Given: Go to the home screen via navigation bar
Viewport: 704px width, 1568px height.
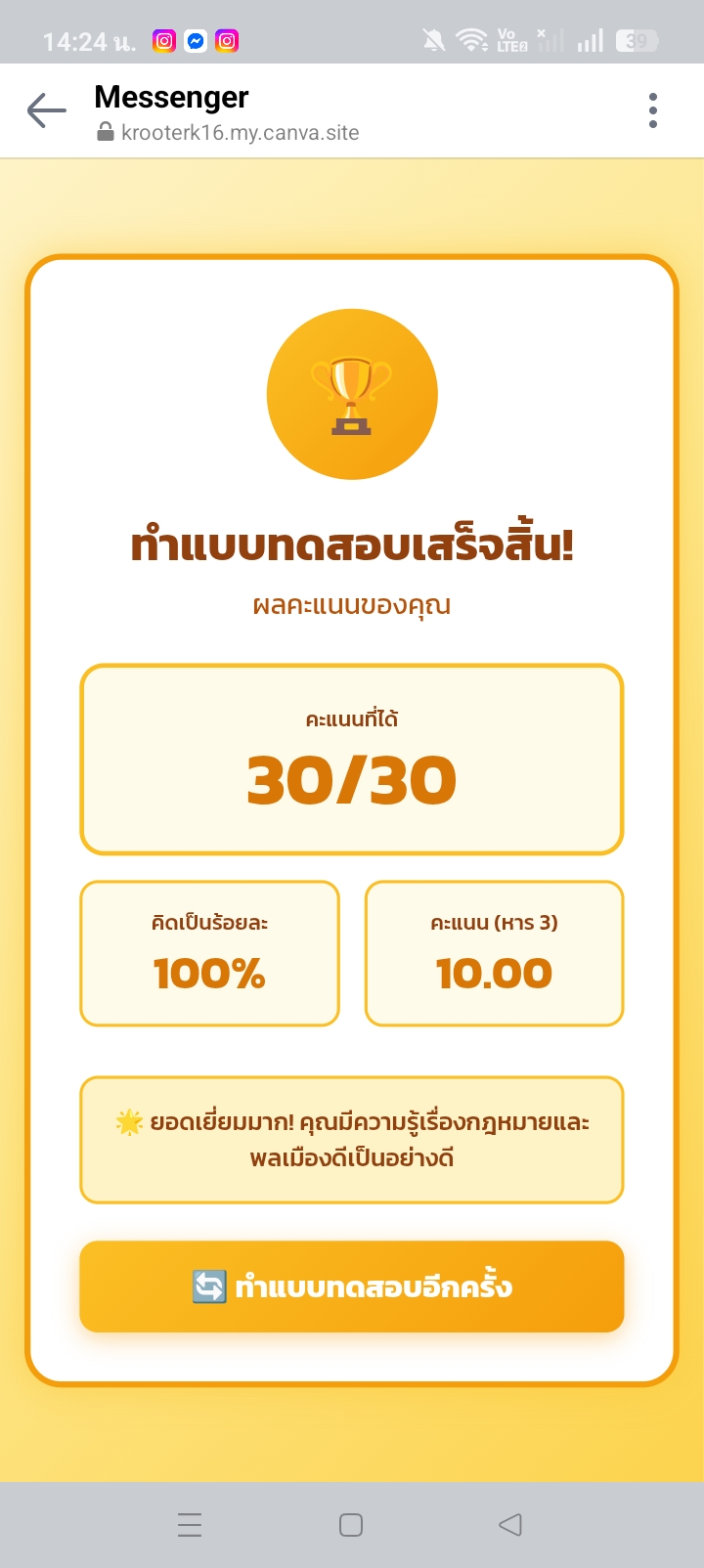Looking at the screenshot, I should (x=351, y=1525).
